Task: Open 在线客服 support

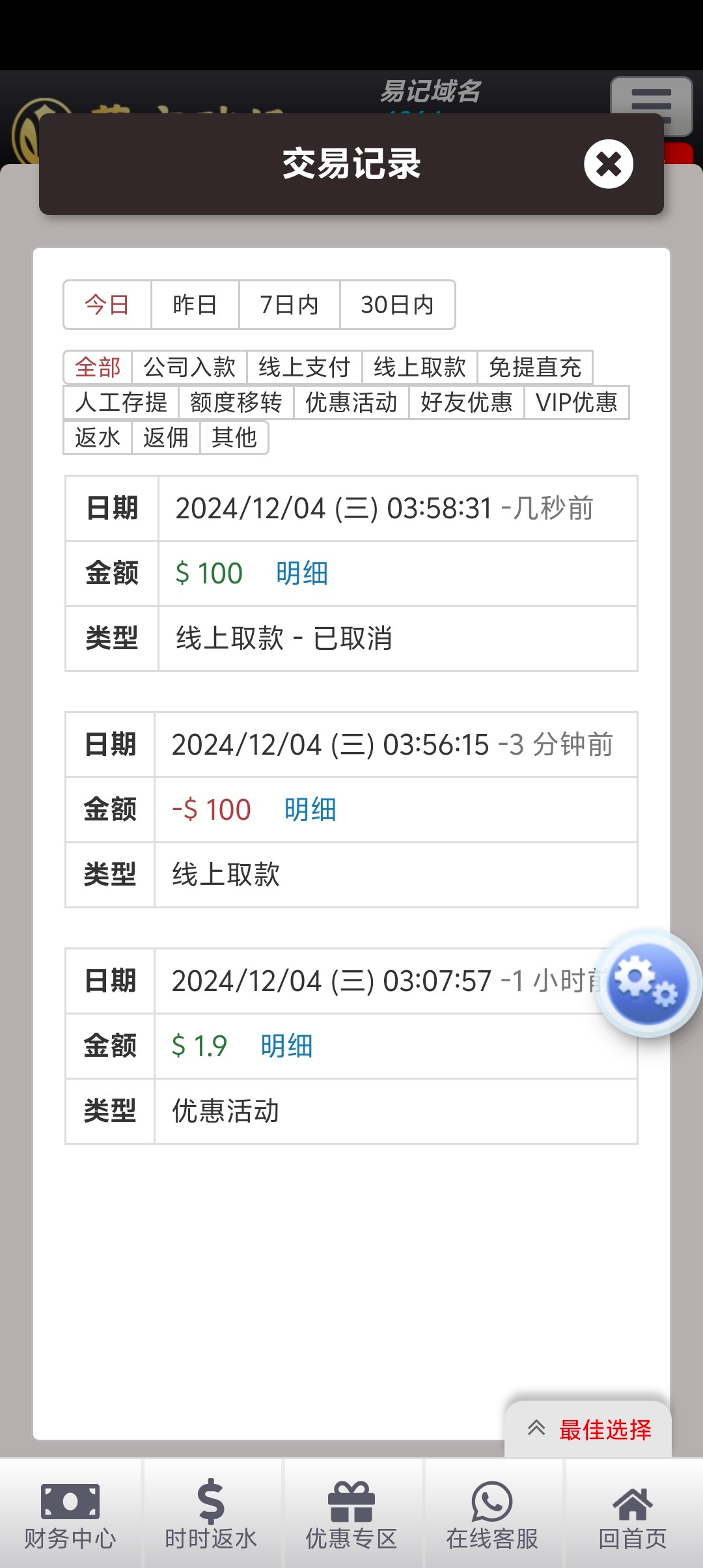Action: (492, 1515)
